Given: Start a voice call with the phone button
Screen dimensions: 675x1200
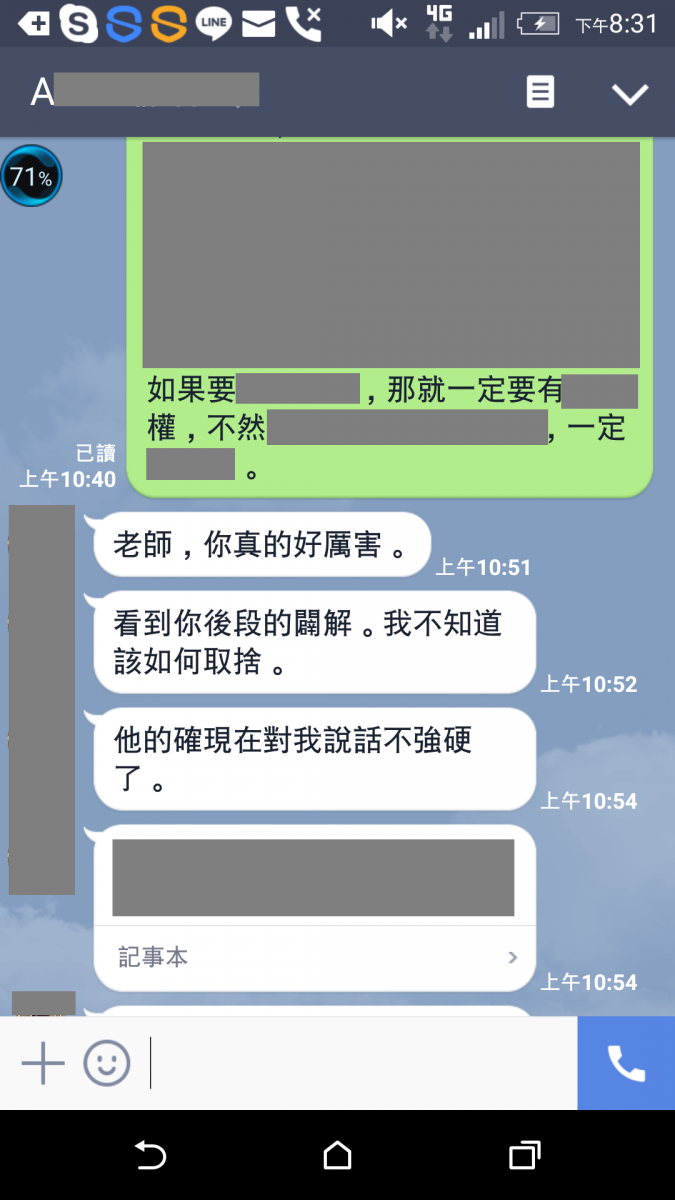Looking at the screenshot, I should tap(626, 1063).
